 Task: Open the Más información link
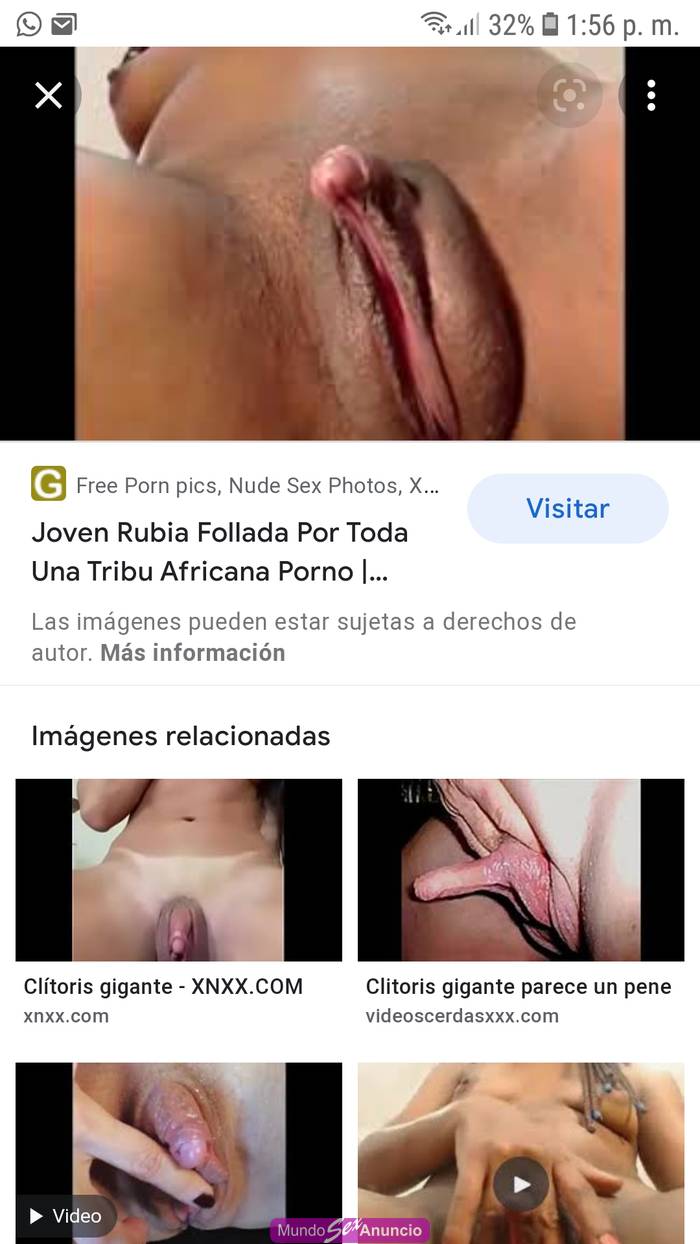coord(192,653)
